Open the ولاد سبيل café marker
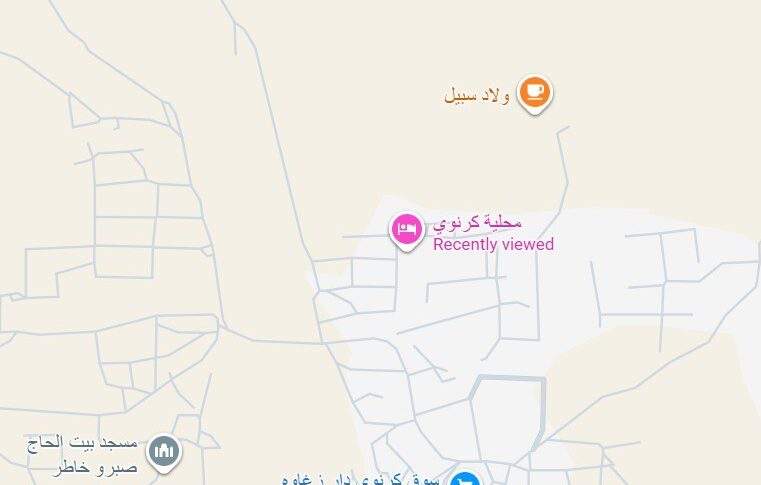The width and height of the screenshot is (761, 485). pyautogui.click(x=535, y=93)
